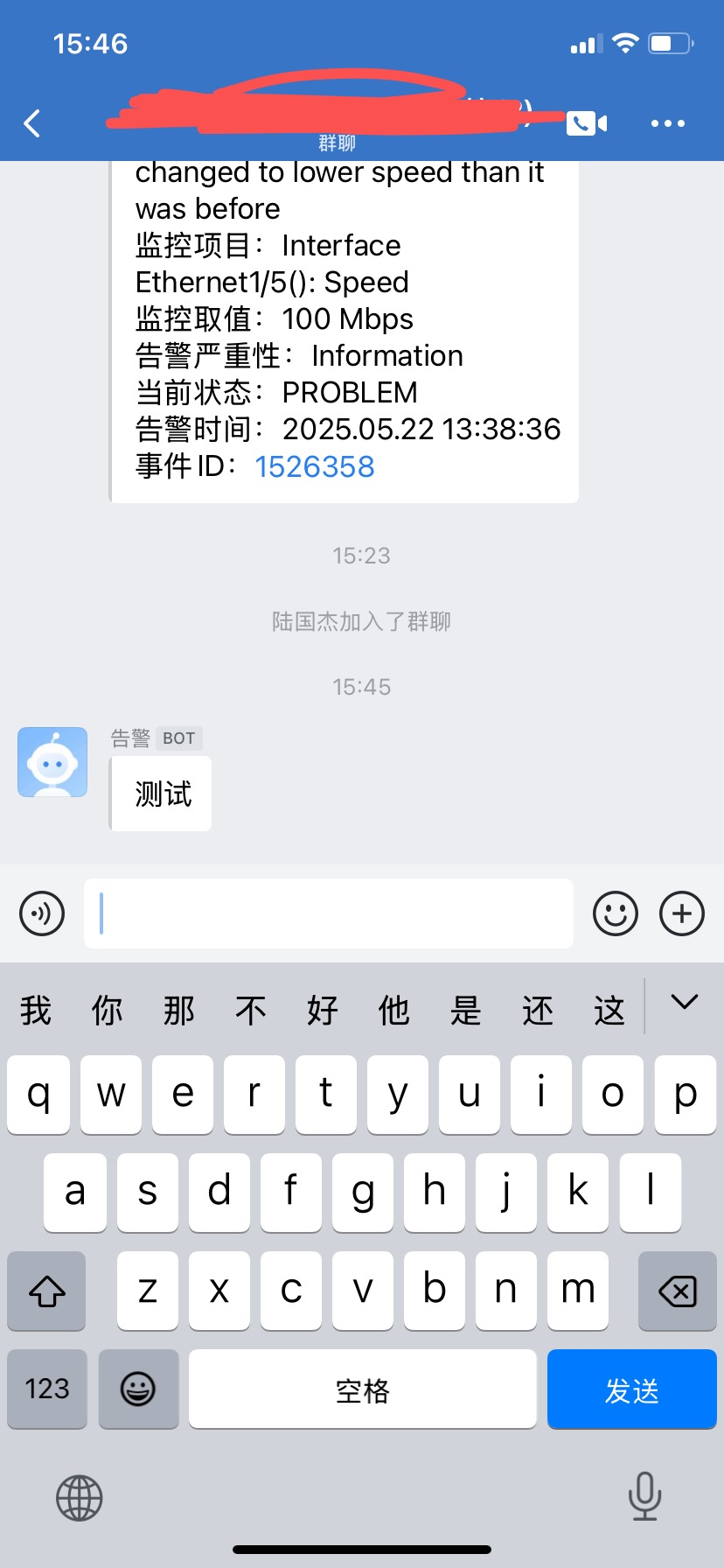The width and height of the screenshot is (724, 1568).
Task: Open the emoji picker next to the text field
Action: click(x=615, y=913)
